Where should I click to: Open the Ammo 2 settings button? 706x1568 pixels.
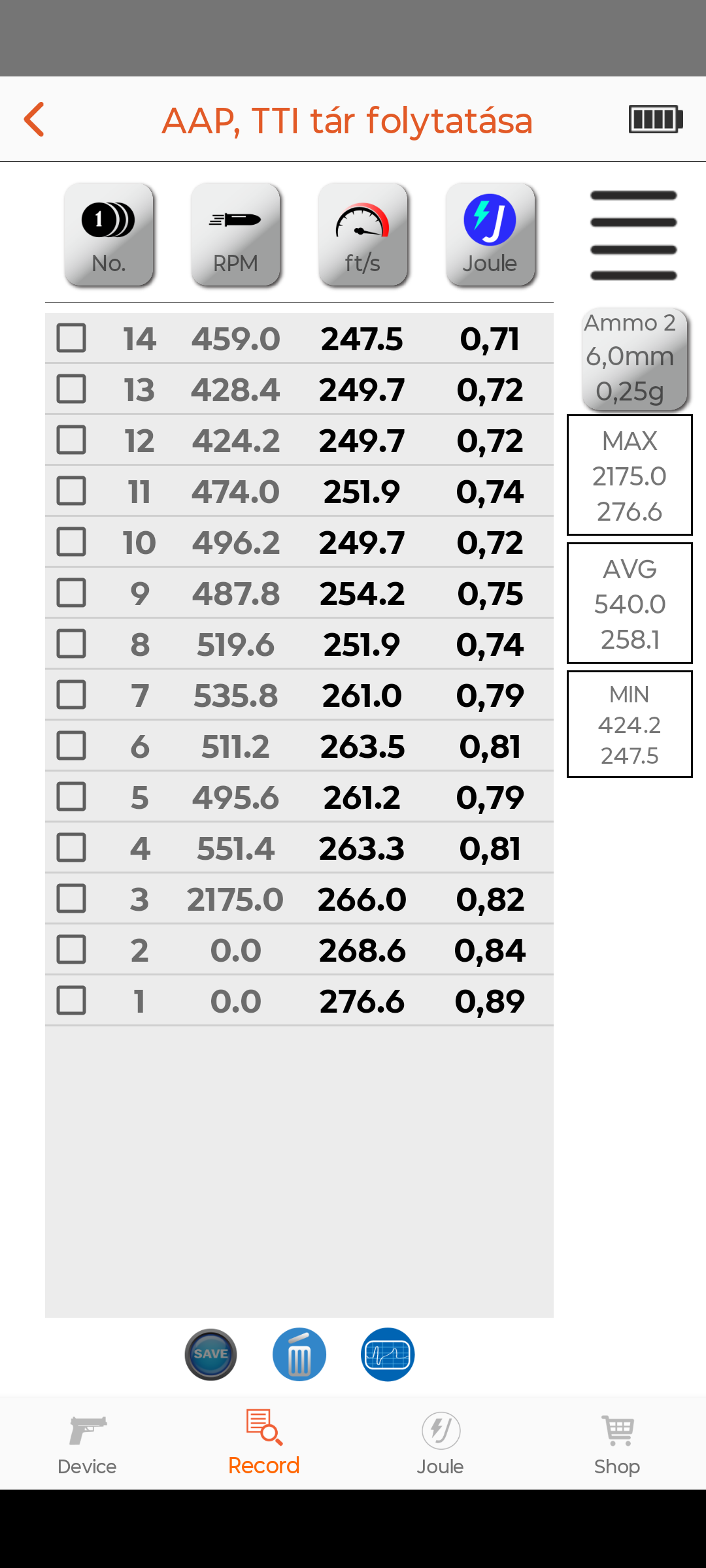pos(630,358)
